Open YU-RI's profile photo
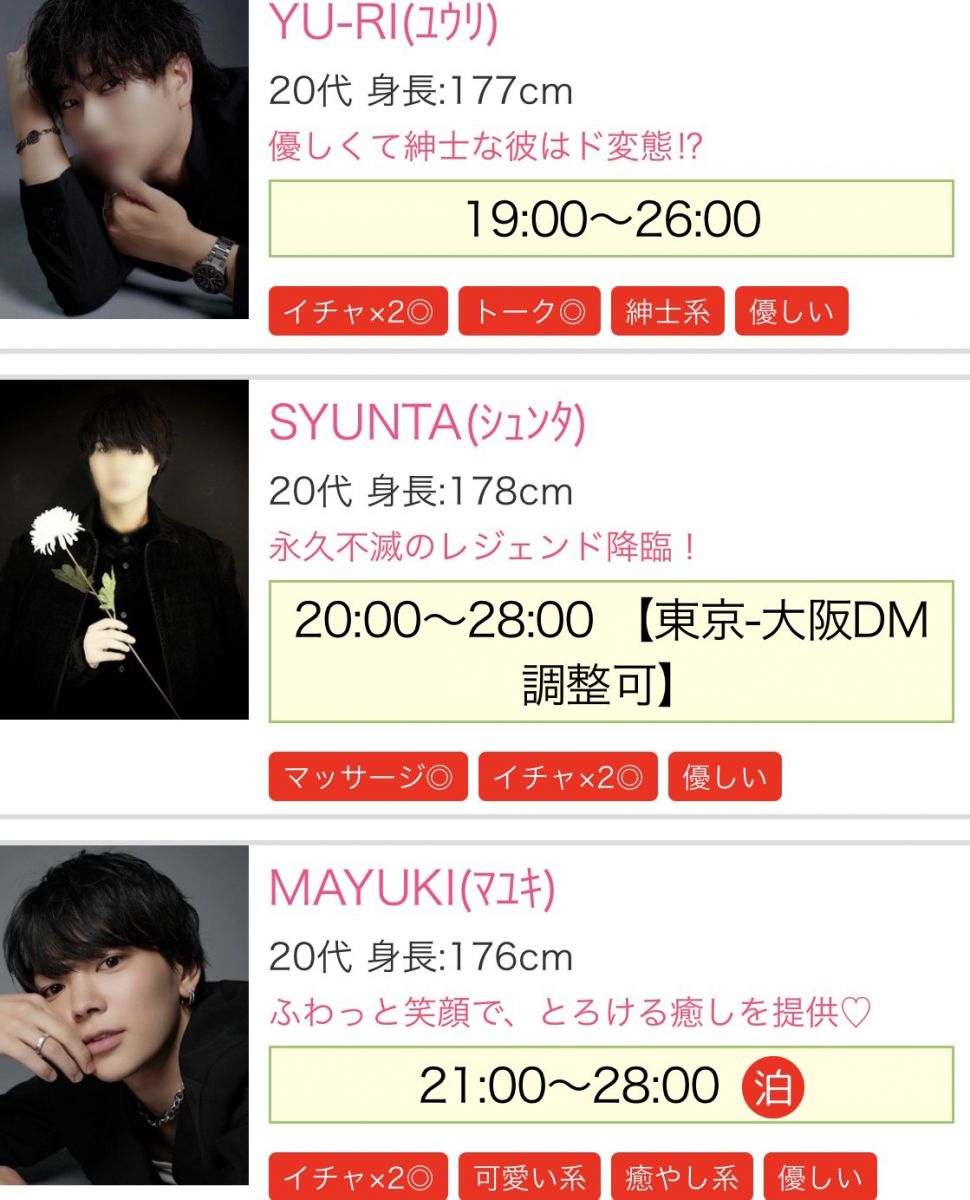The image size is (970, 1200). click(124, 160)
